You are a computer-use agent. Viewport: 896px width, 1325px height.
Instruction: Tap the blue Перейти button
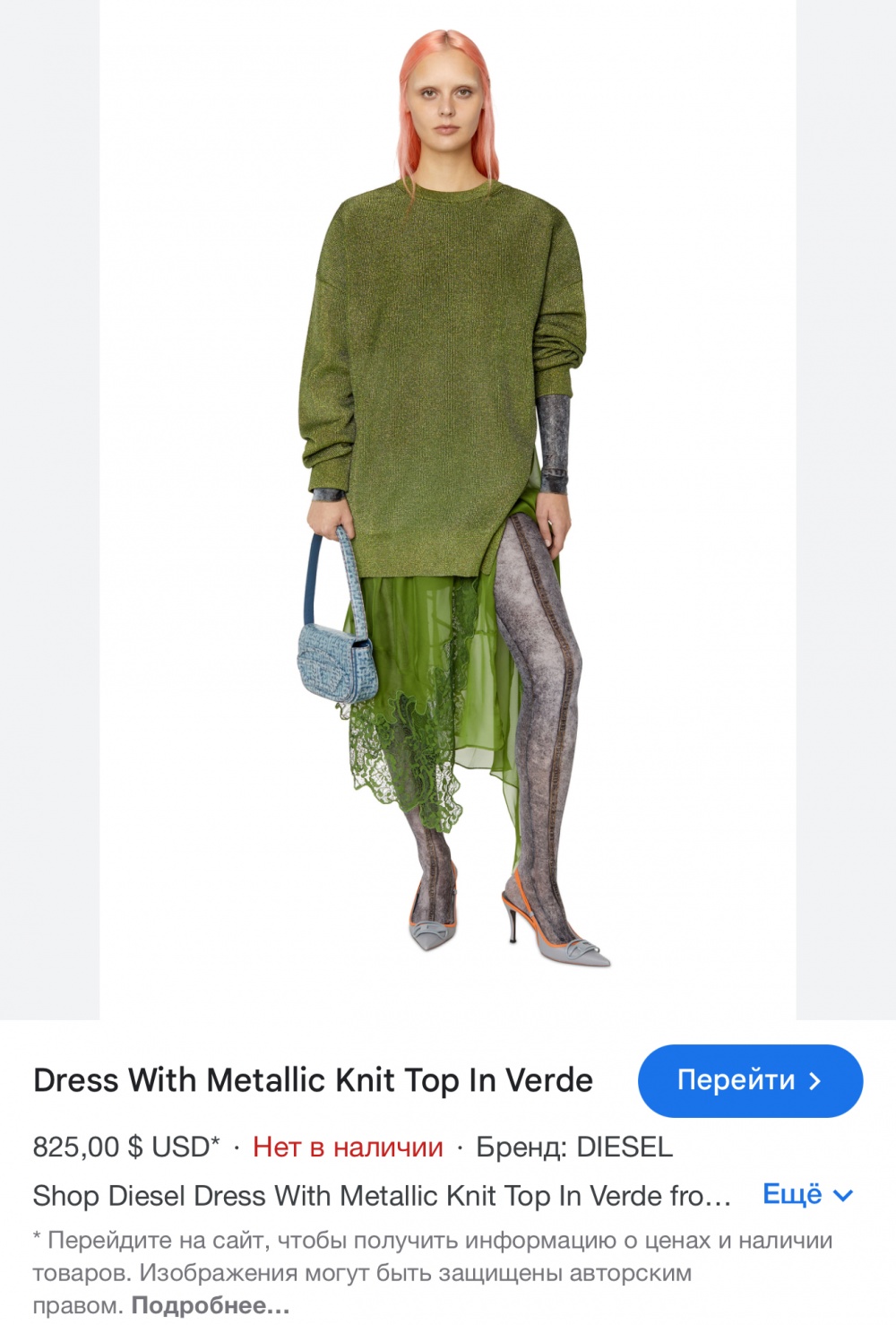click(750, 1080)
